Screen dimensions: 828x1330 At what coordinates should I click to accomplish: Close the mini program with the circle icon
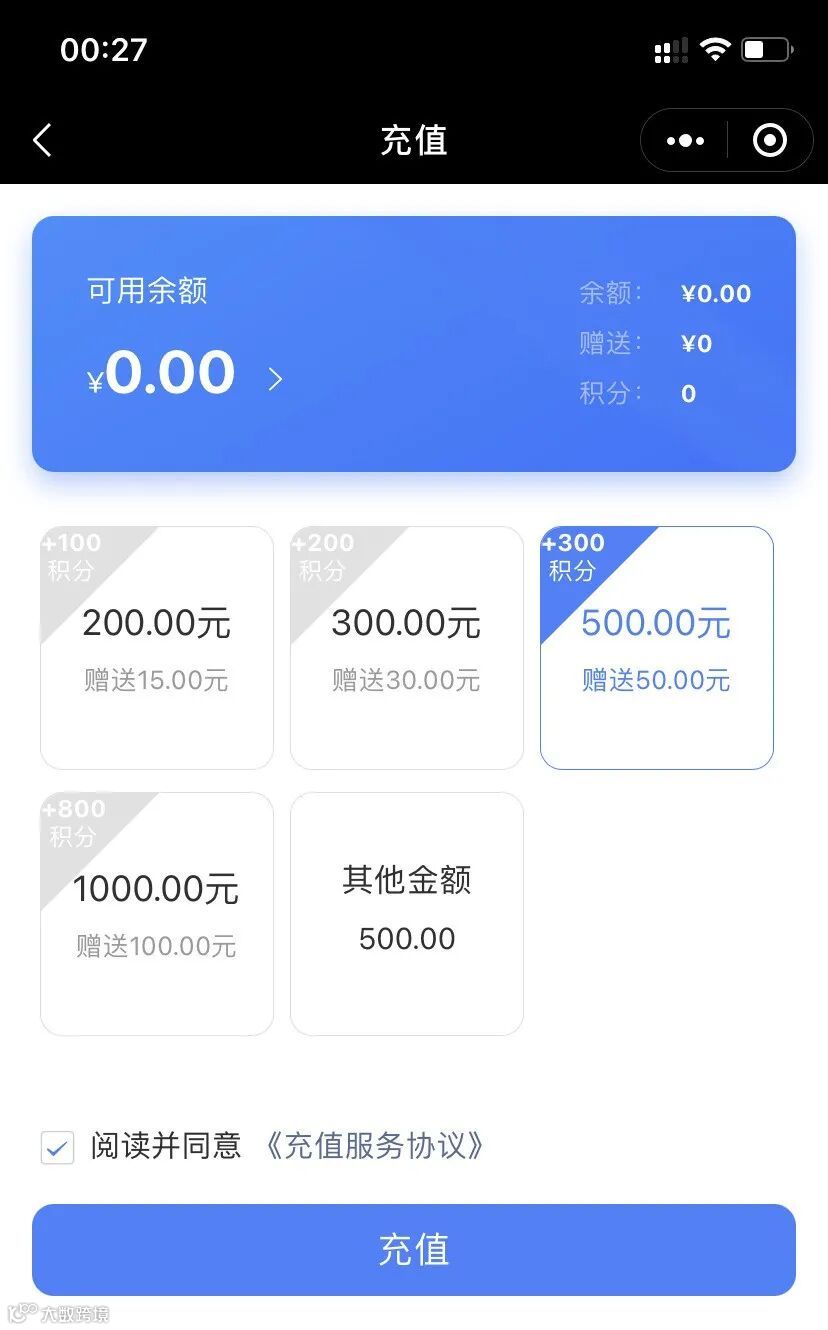click(x=769, y=141)
